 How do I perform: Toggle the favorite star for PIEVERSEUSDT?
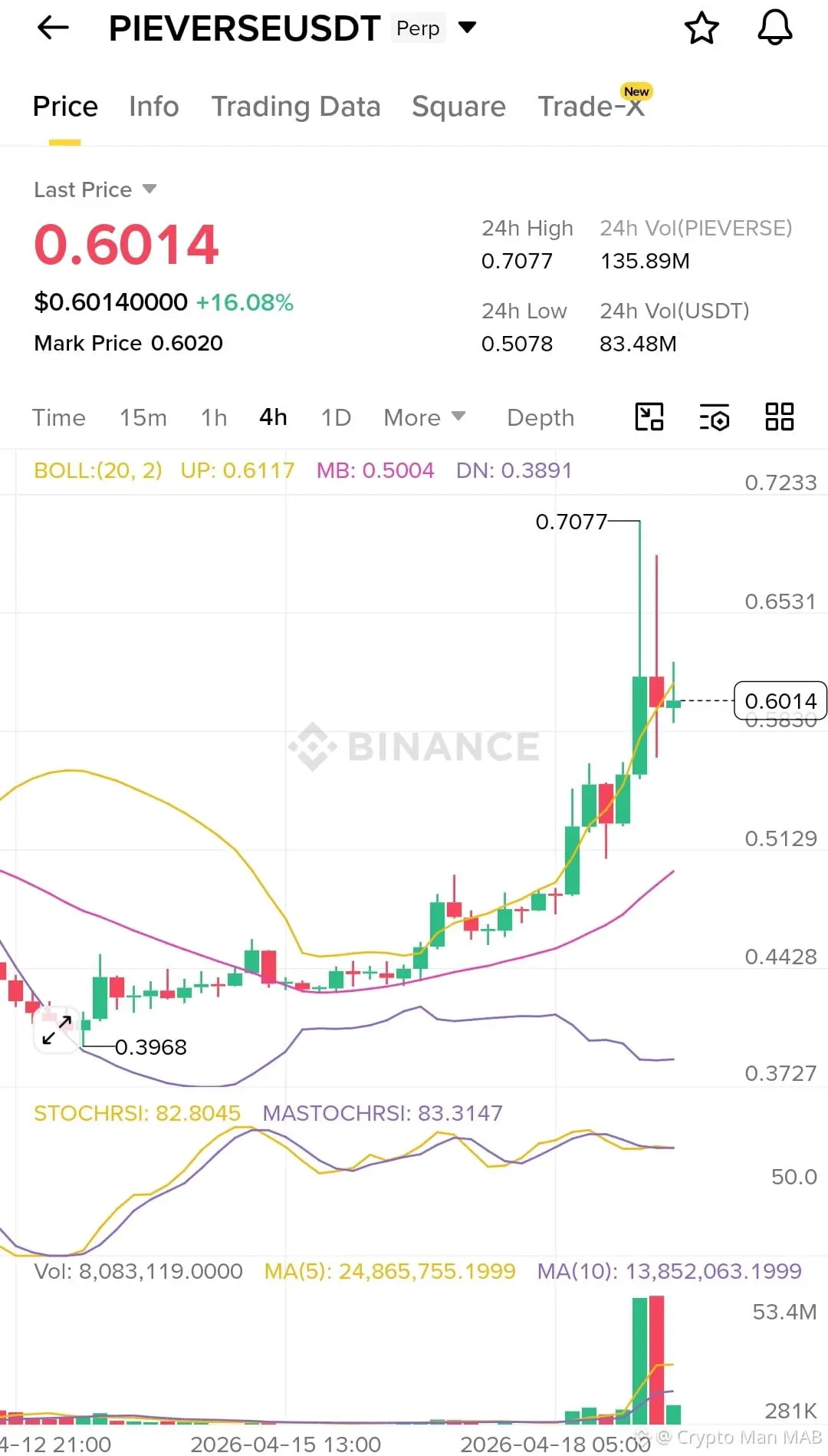pos(701,27)
